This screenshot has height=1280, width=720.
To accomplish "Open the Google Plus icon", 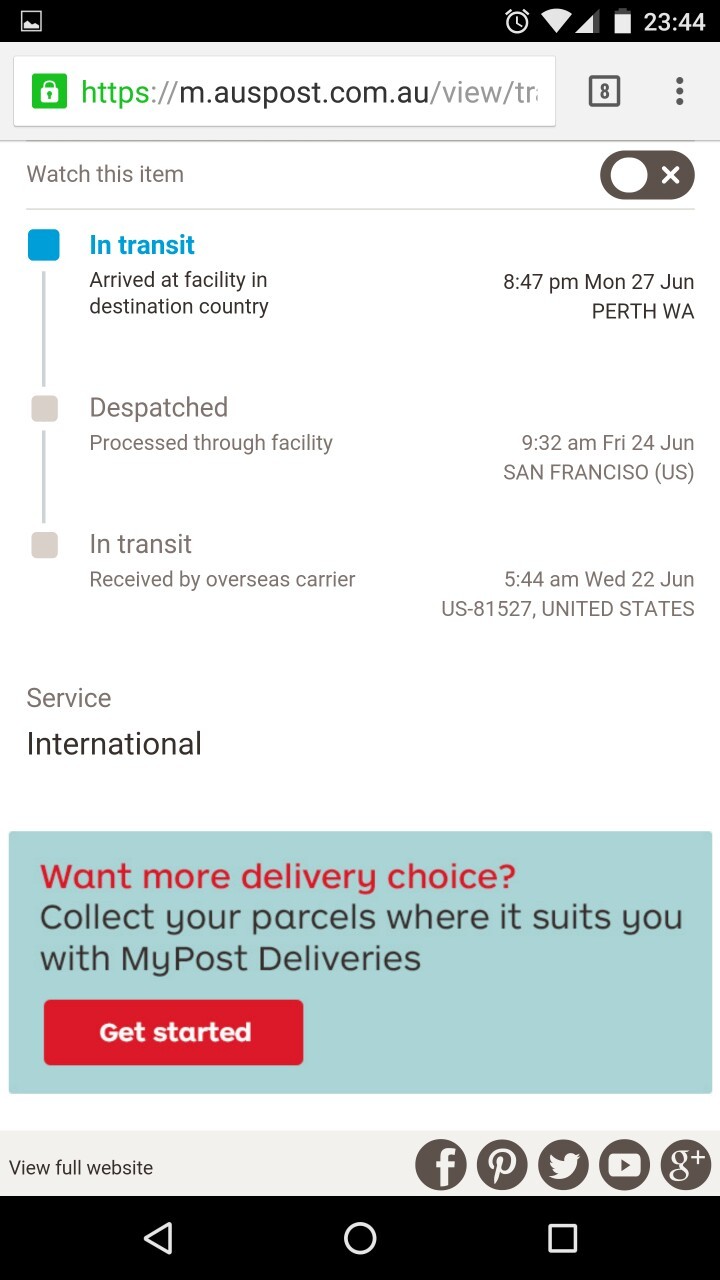I will (x=686, y=1165).
